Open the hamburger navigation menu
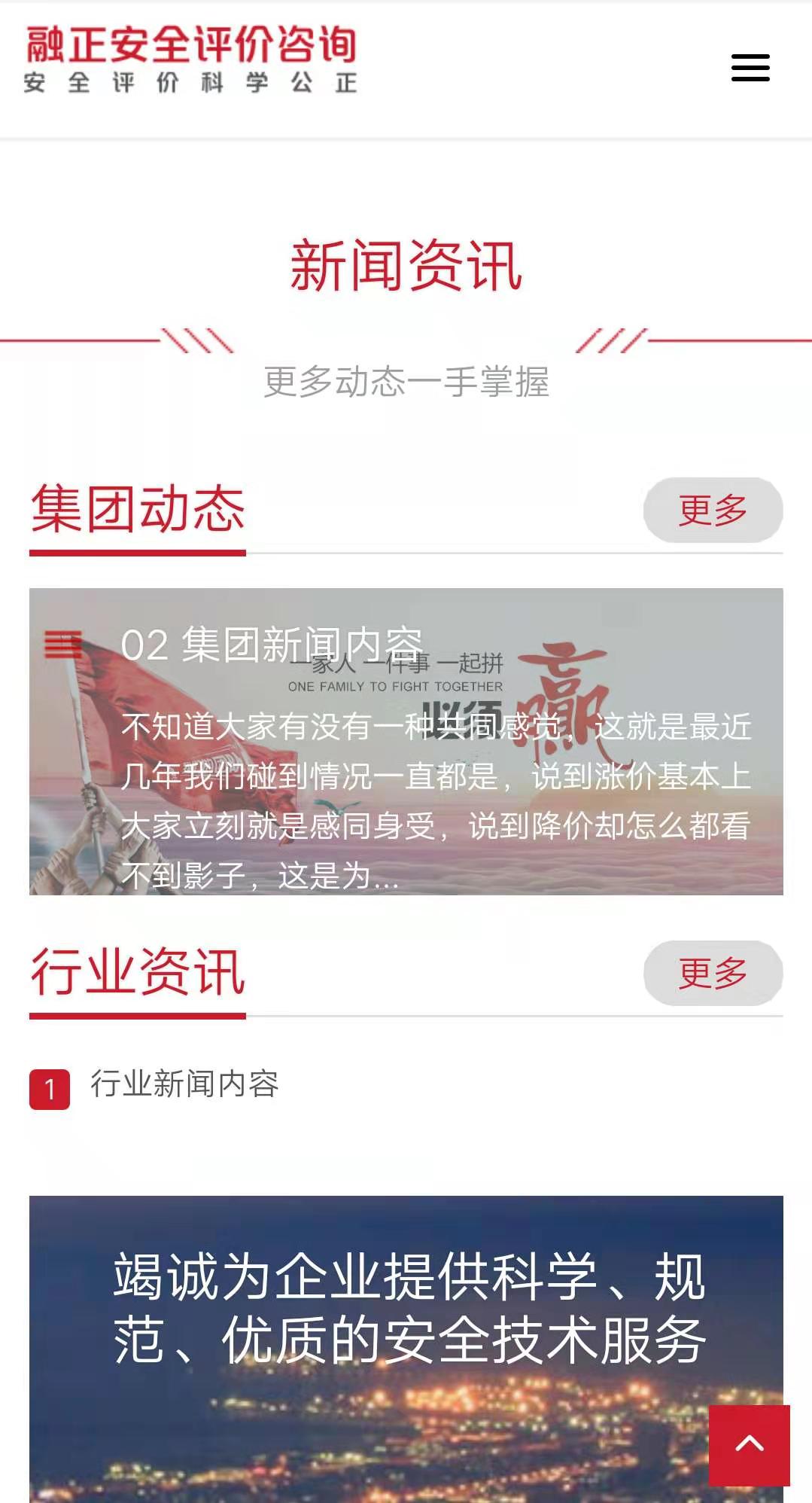This screenshot has width=812, height=1503. click(750, 68)
